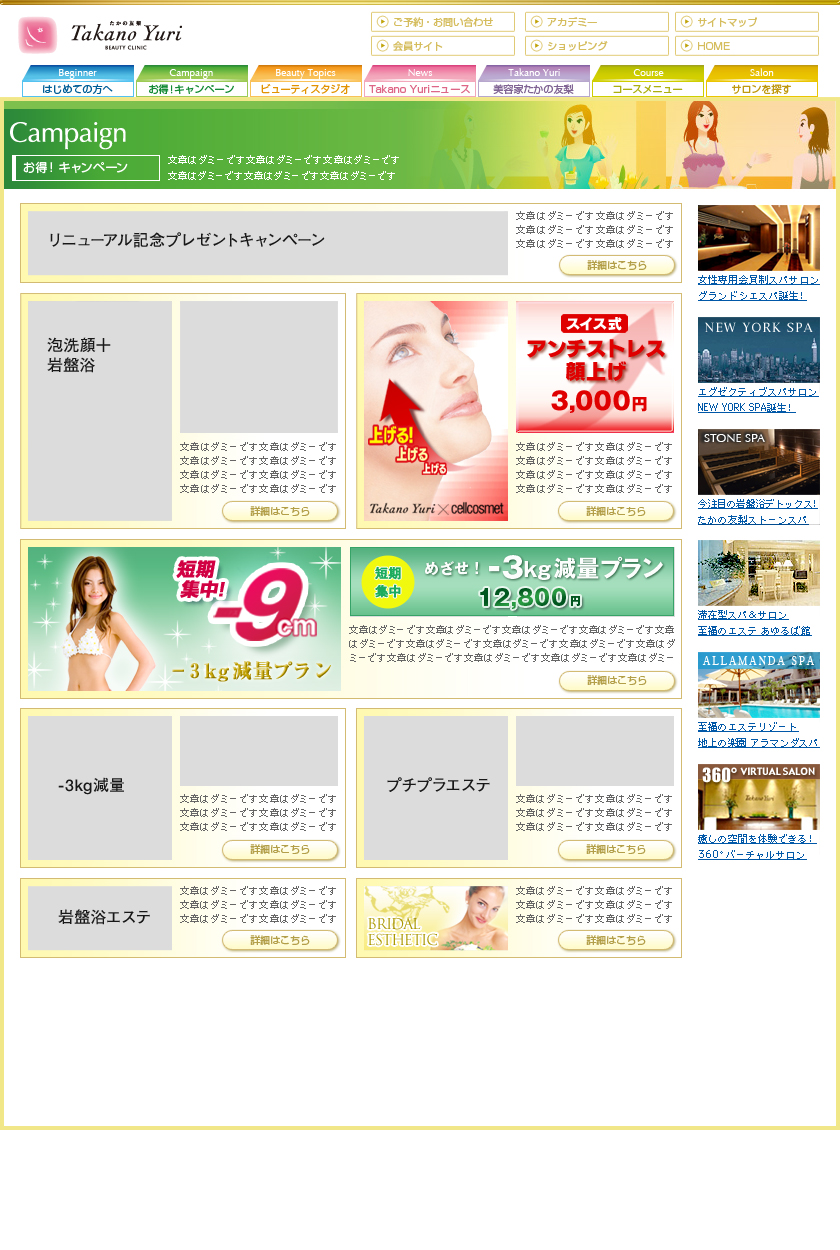This screenshot has height=1250, width=840.
Task: Go to アカデミー page
Action: point(596,22)
